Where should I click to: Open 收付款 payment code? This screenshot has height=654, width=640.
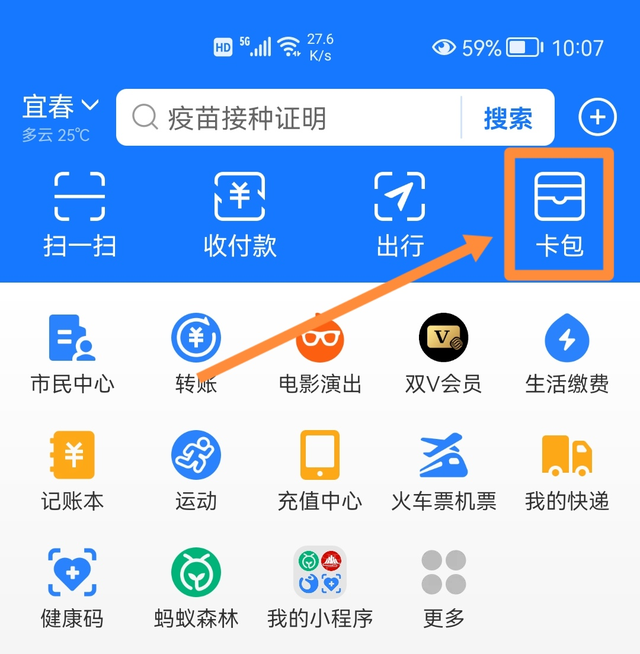240,214
